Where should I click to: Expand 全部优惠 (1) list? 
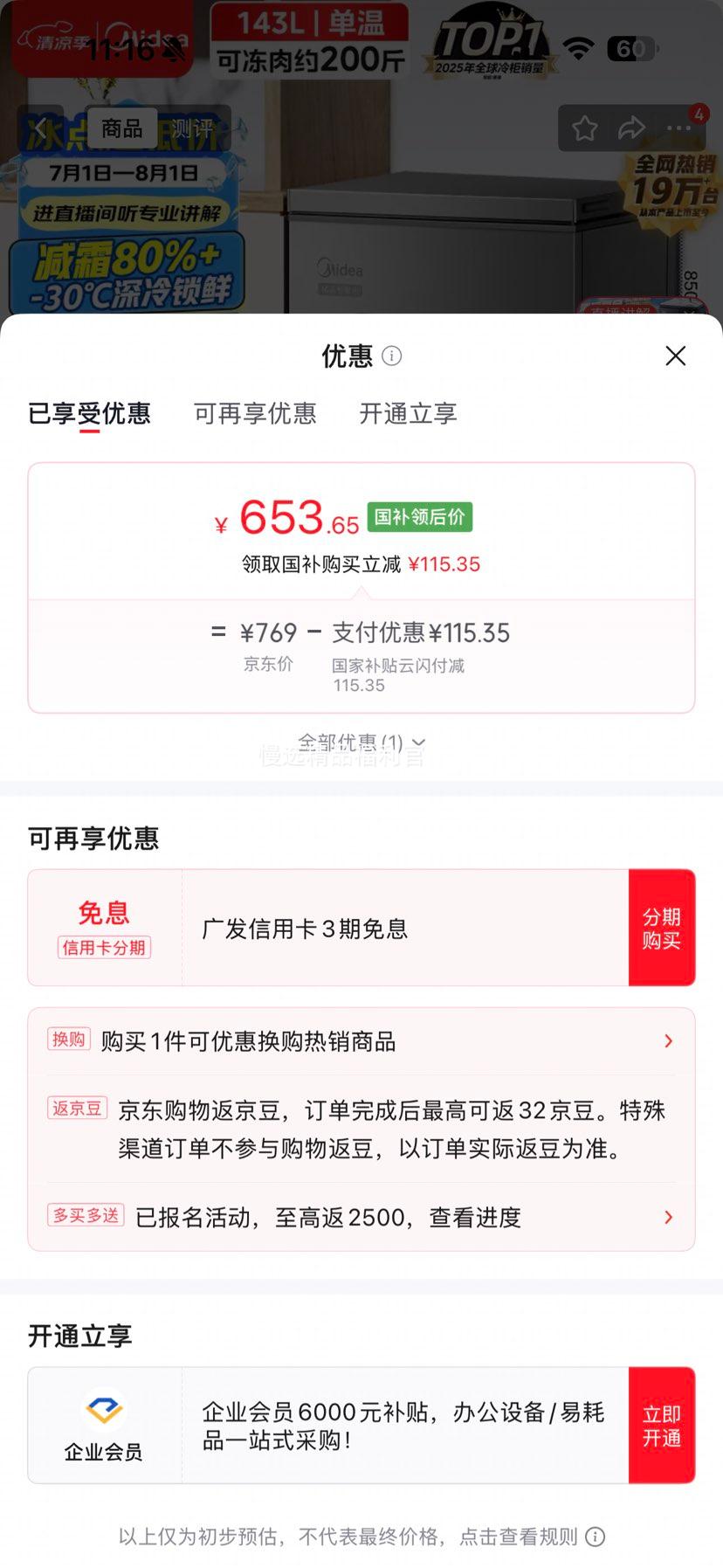[361, 743]
